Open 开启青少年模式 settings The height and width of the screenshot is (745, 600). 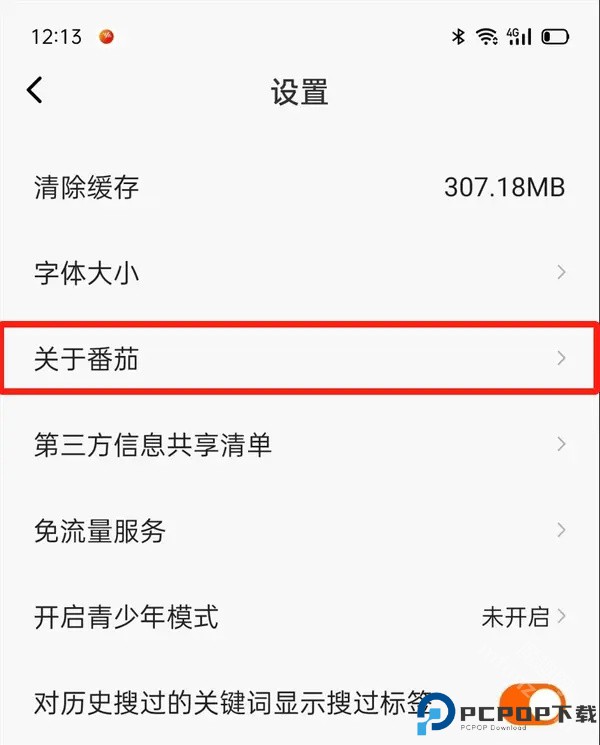(300, 617)
